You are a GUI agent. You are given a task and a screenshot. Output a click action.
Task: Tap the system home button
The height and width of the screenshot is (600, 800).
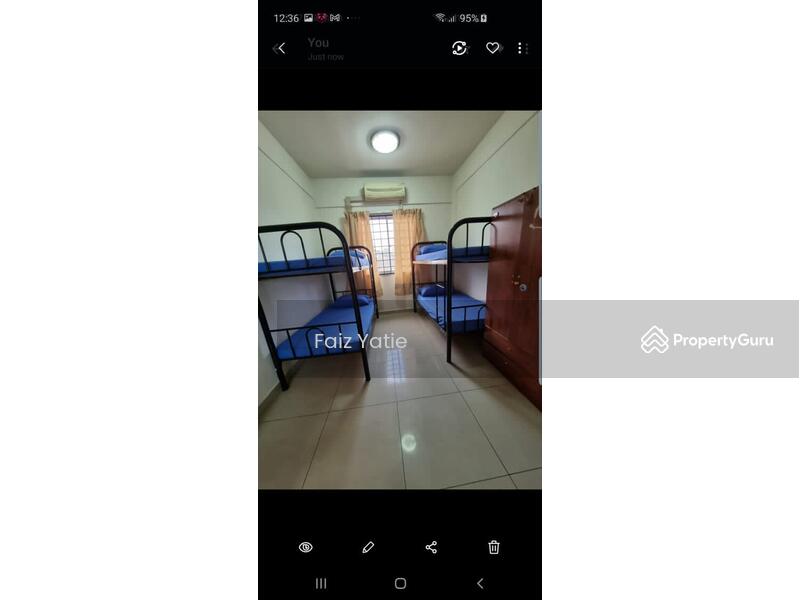click(400, 583)
